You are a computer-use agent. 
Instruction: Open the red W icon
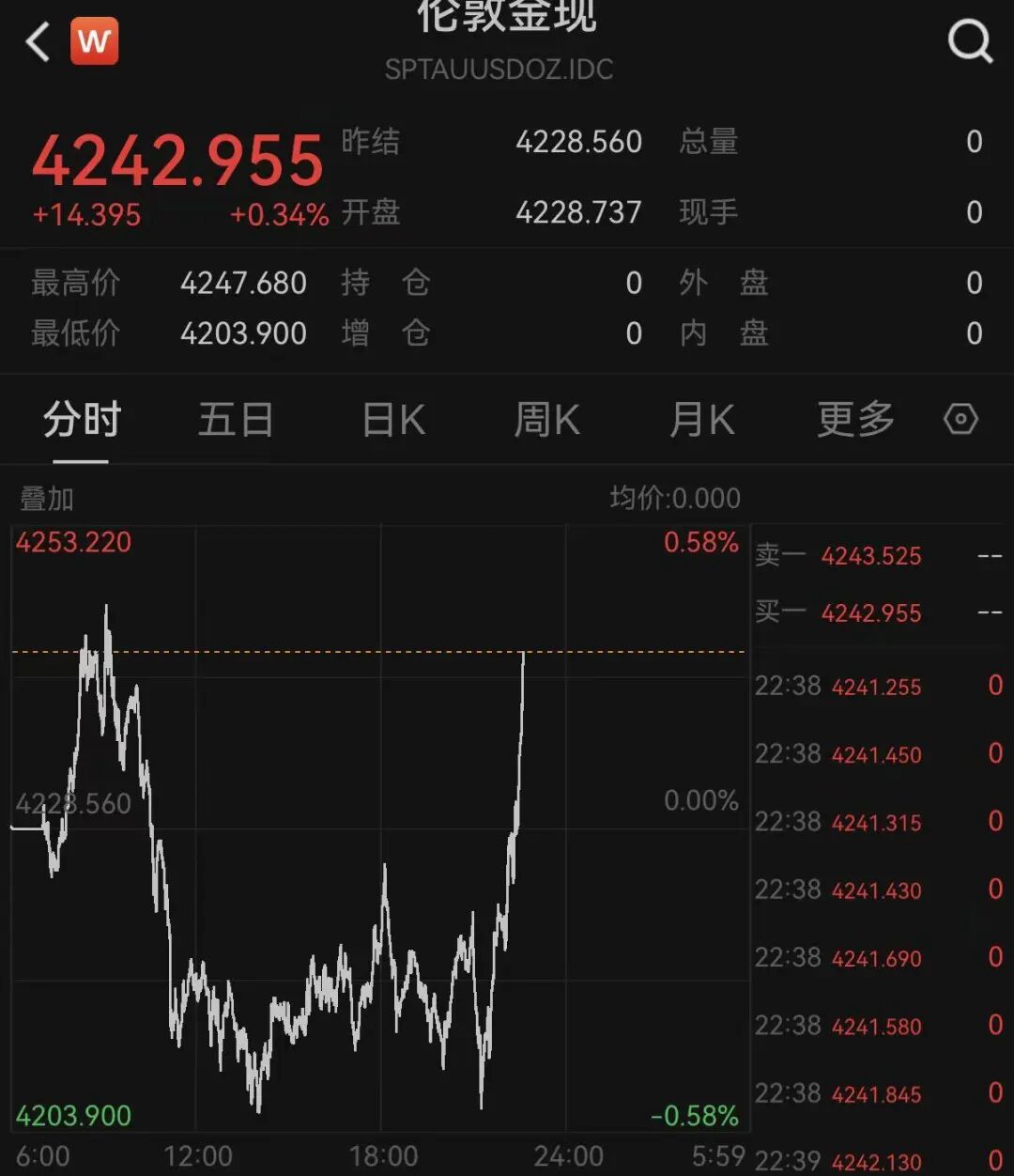click(95, 41)
